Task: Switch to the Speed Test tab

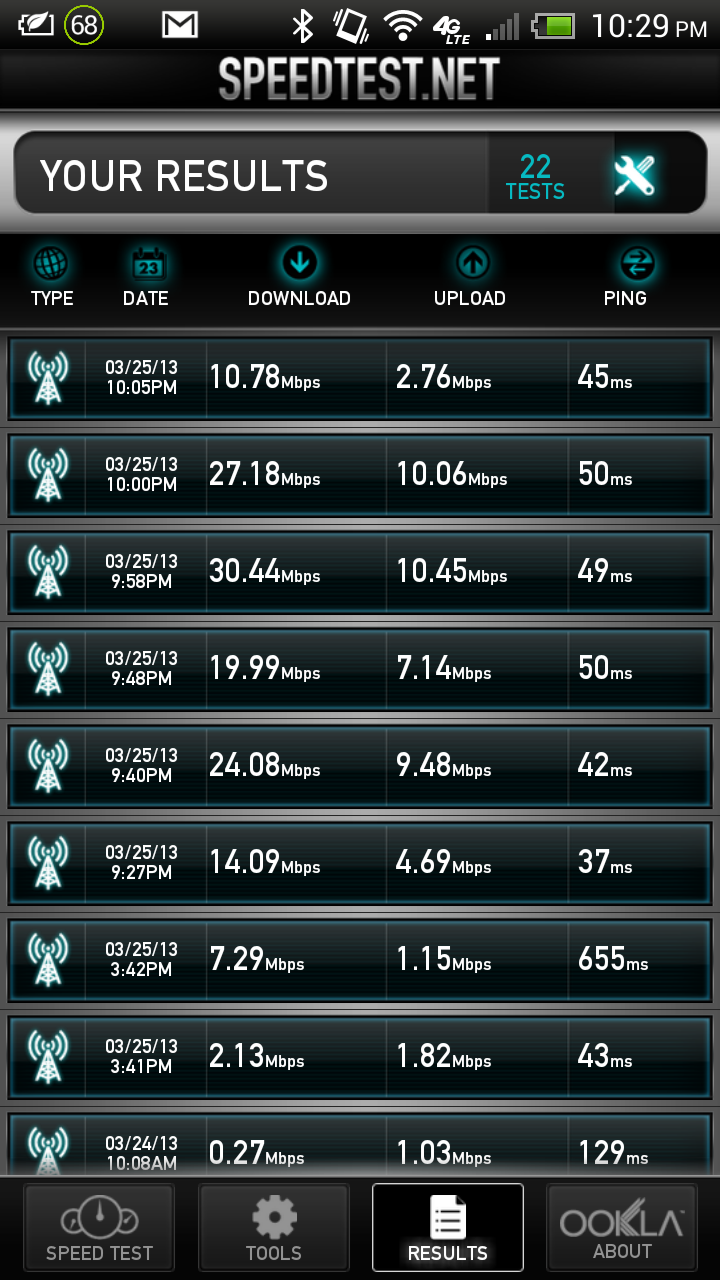Action: [100, 1228]
